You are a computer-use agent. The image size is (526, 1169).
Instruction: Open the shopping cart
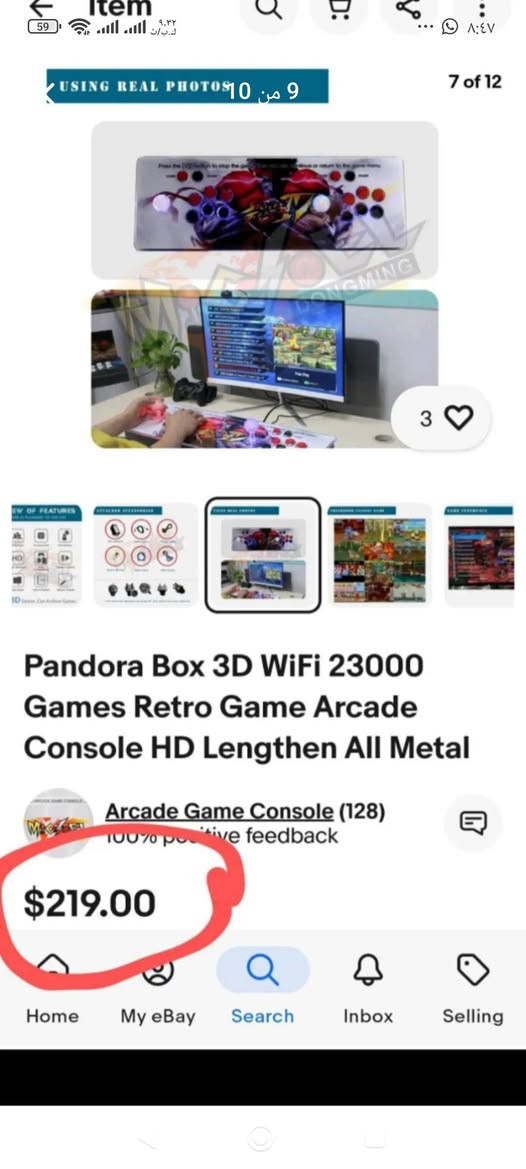339,10
